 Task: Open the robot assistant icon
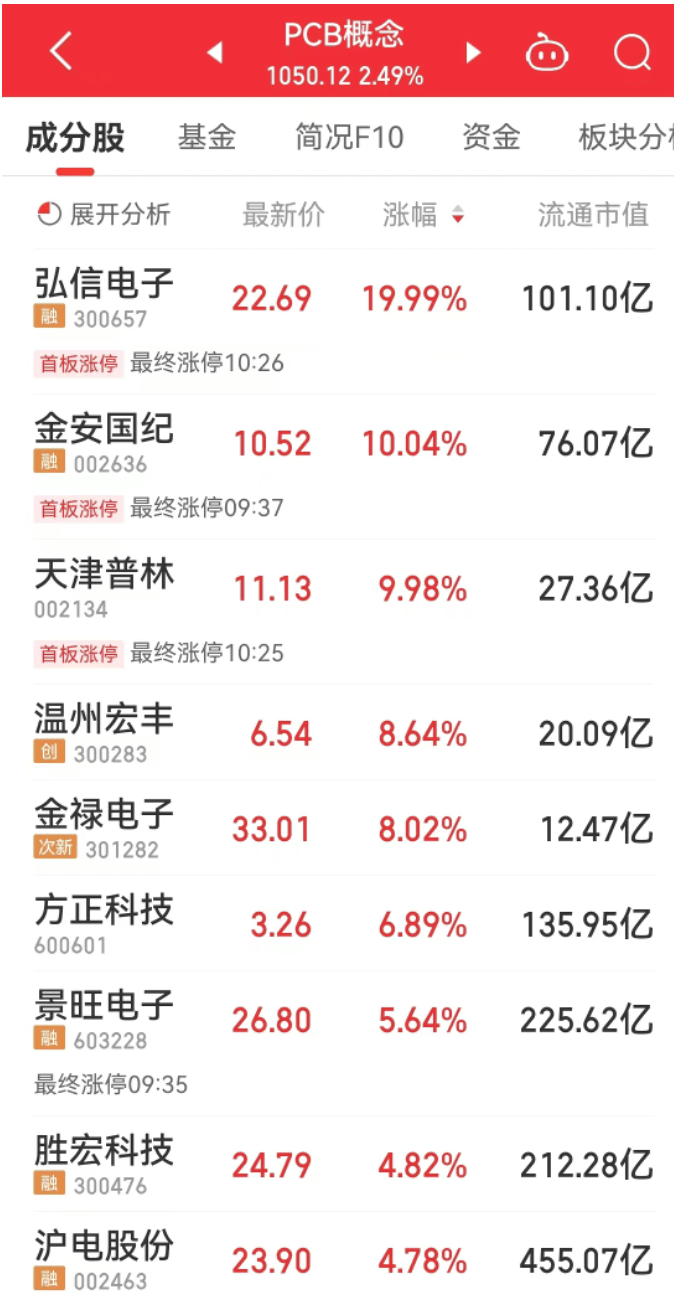pos(547,52)
